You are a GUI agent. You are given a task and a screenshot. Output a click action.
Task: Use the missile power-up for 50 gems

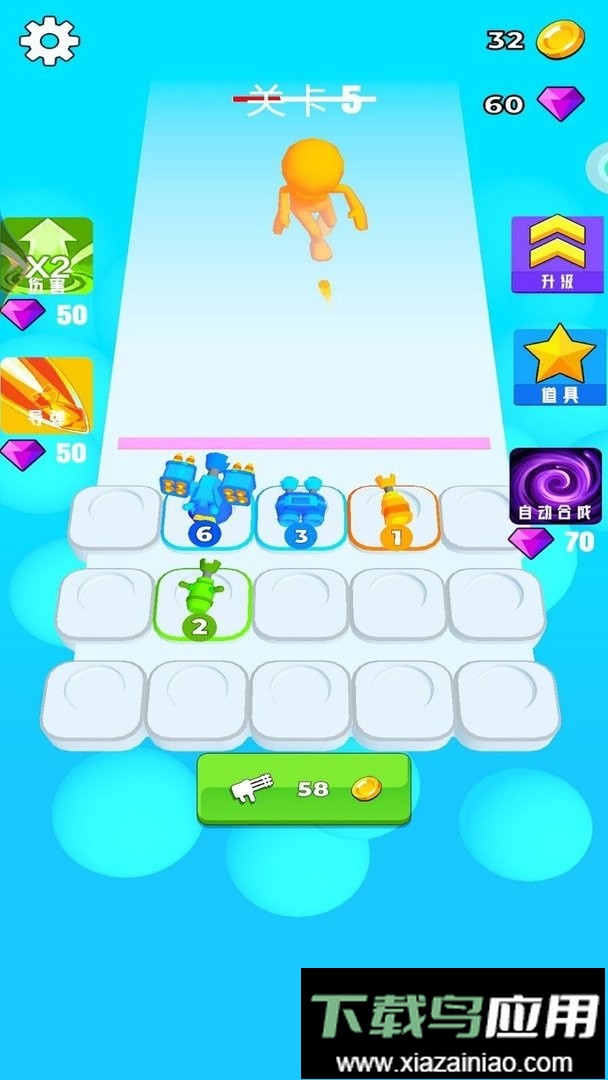pyautogui.click(x=47, y=395)
